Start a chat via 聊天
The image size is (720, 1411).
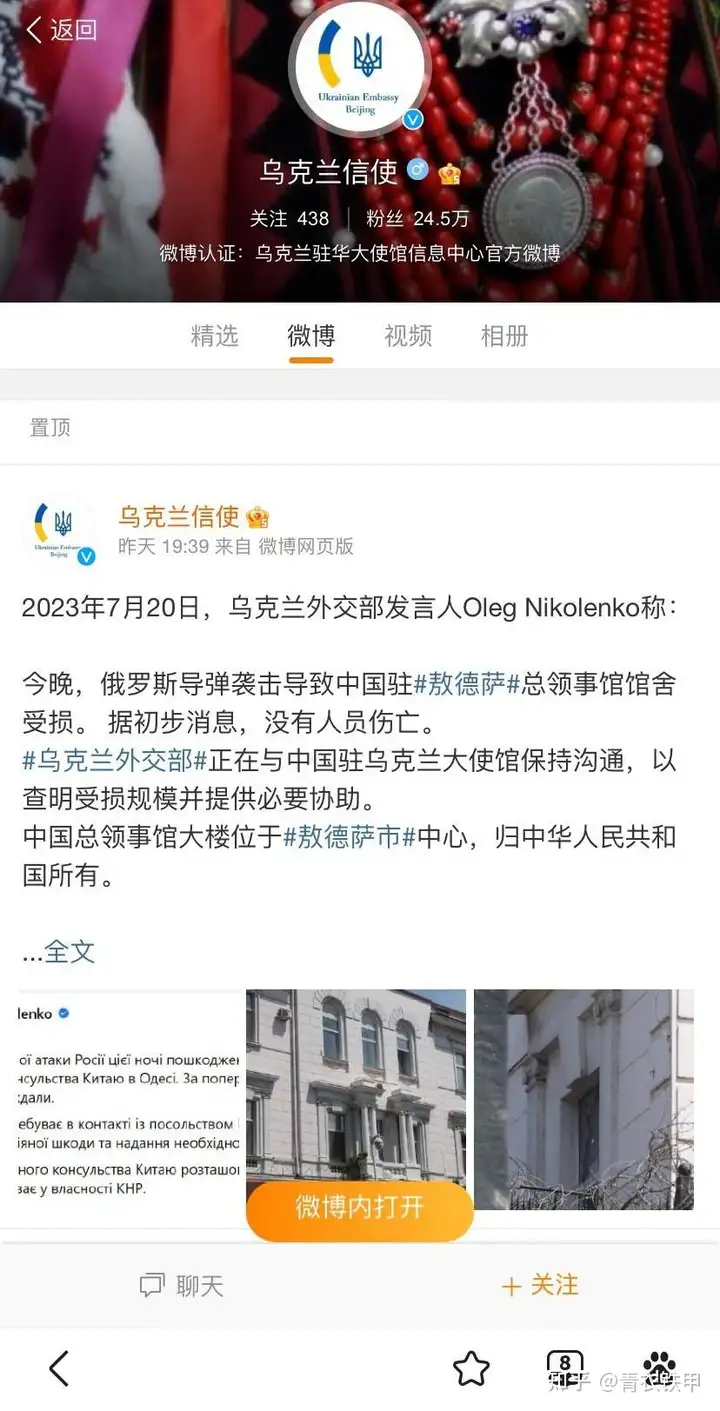[181, 1286]
